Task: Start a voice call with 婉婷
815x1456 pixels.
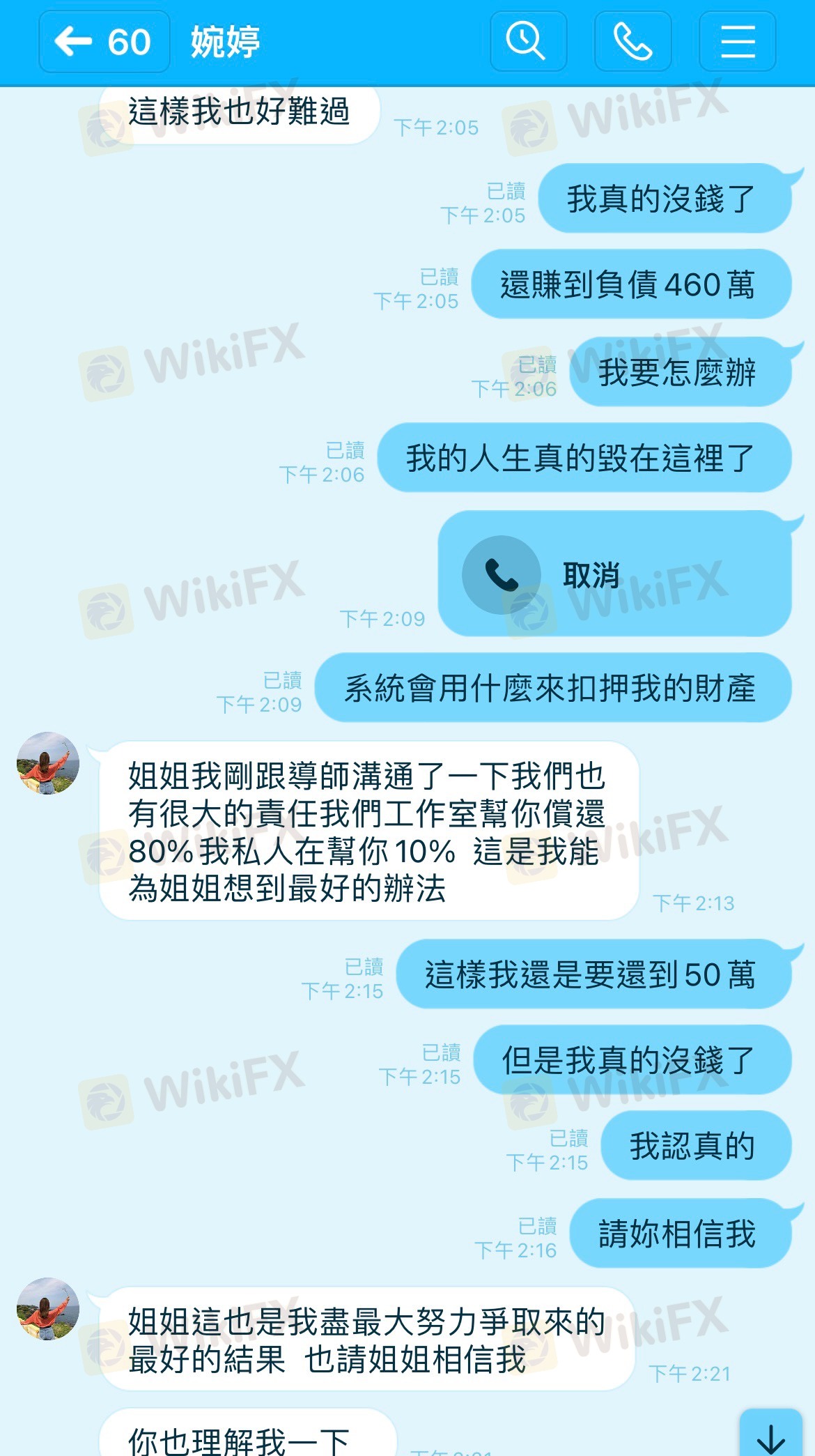Action: click(632, 42)
